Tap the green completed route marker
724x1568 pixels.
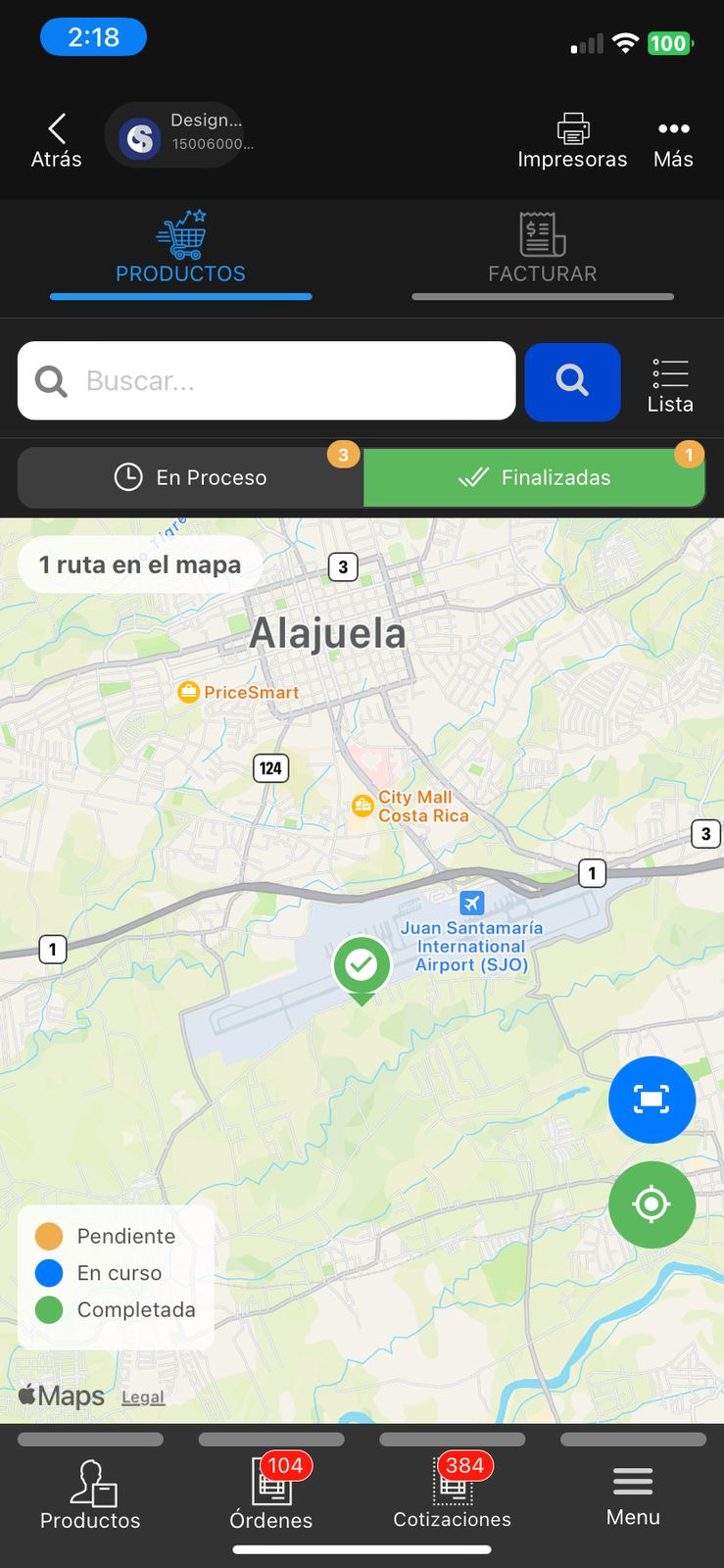[362, 968]
